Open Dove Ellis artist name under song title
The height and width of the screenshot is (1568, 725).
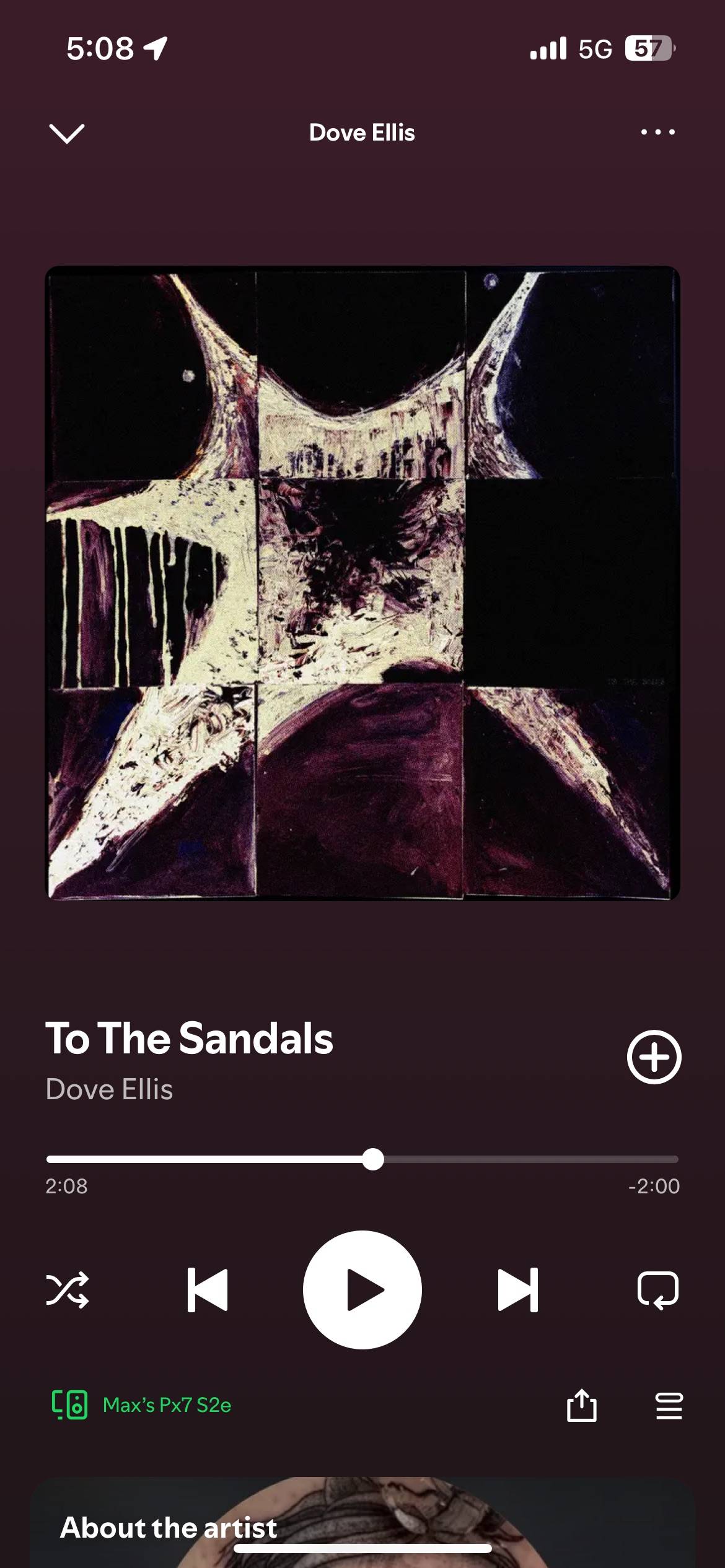109,1089
